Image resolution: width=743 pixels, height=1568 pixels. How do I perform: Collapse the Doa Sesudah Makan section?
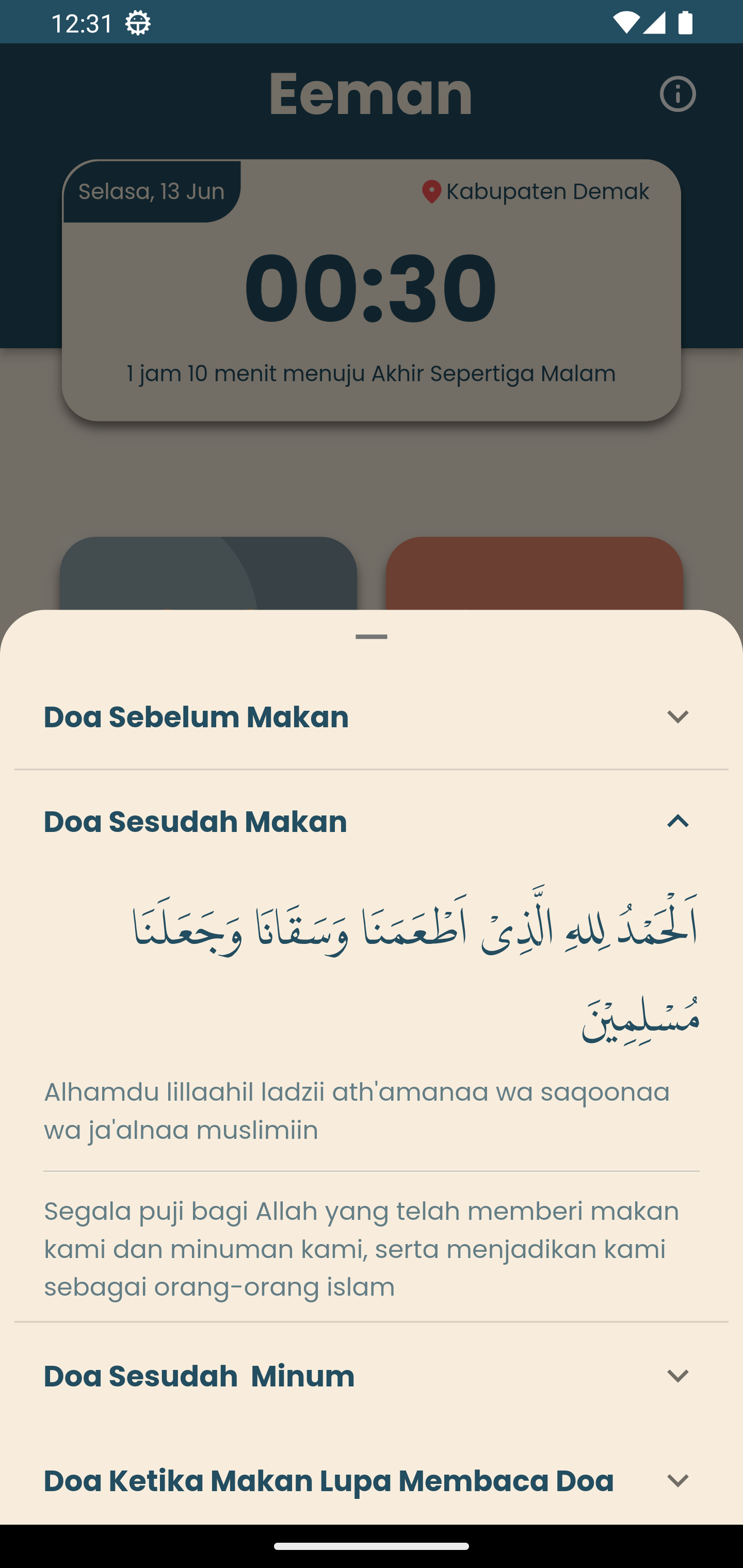pos(372,821)
